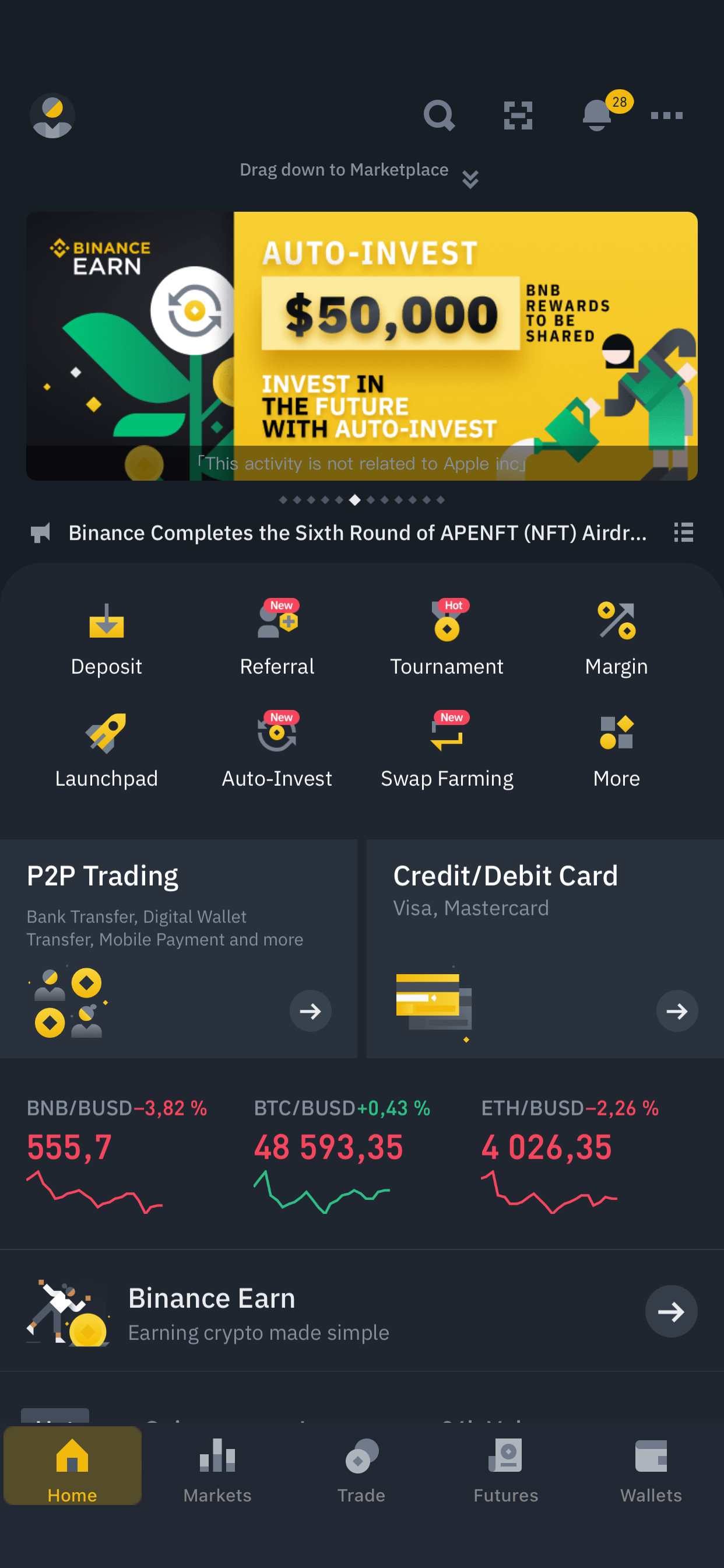
Task: Open the Referral shortcut
Action: 277,639
